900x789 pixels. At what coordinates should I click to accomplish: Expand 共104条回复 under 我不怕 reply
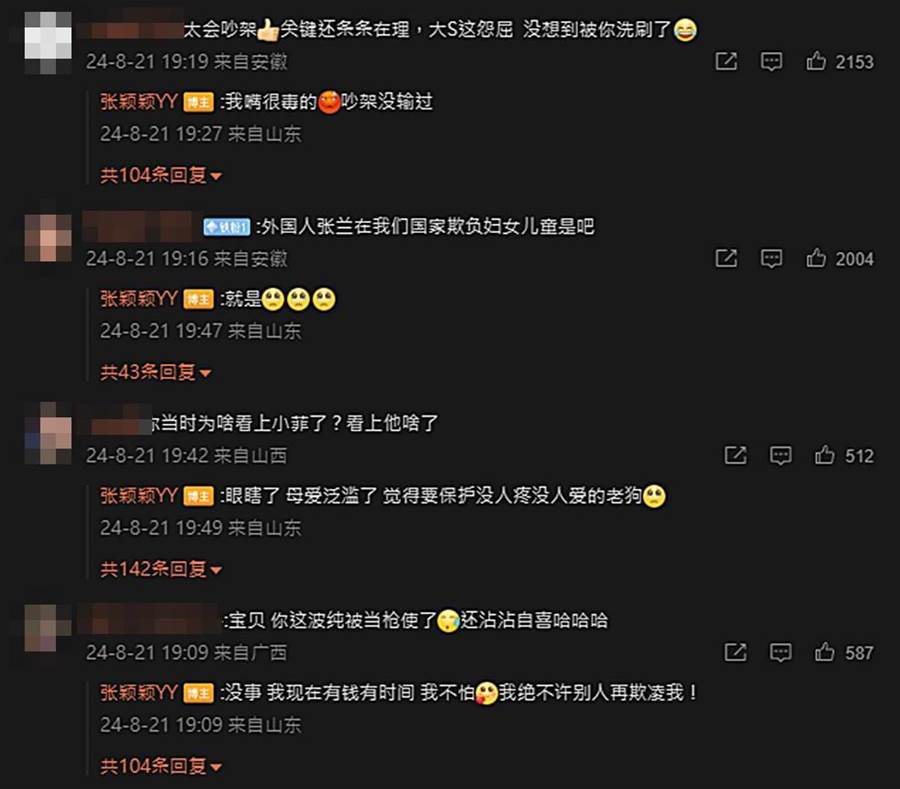160,766
